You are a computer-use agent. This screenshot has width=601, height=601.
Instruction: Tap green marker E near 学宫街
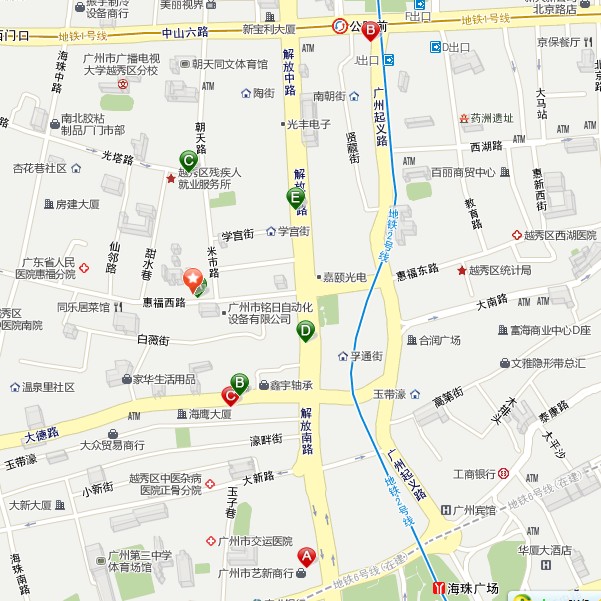[x=295, y=198]
